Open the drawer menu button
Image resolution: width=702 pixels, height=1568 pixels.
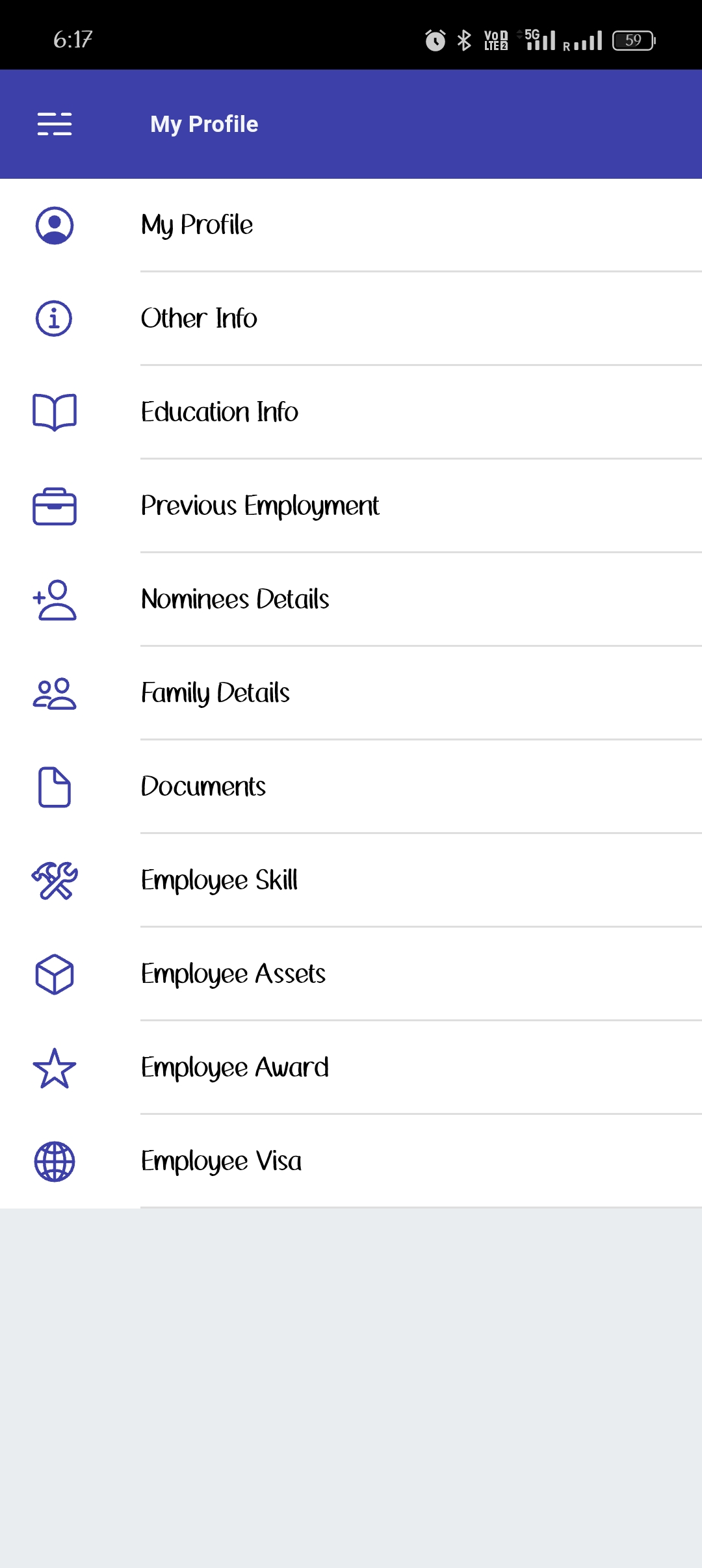pyautogui.click(x=55, y=124)
